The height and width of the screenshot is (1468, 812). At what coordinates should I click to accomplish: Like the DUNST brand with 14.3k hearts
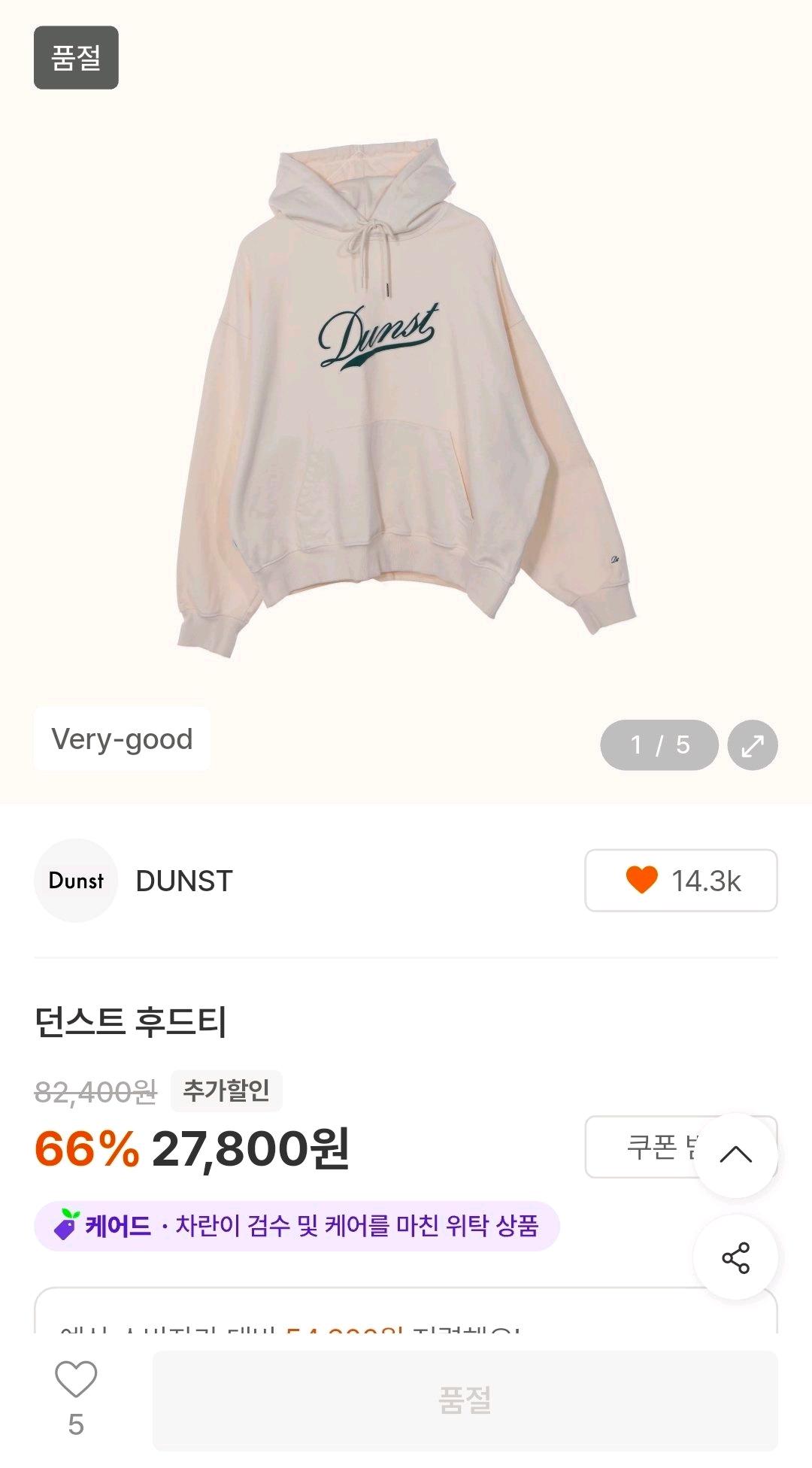(681, 881)
